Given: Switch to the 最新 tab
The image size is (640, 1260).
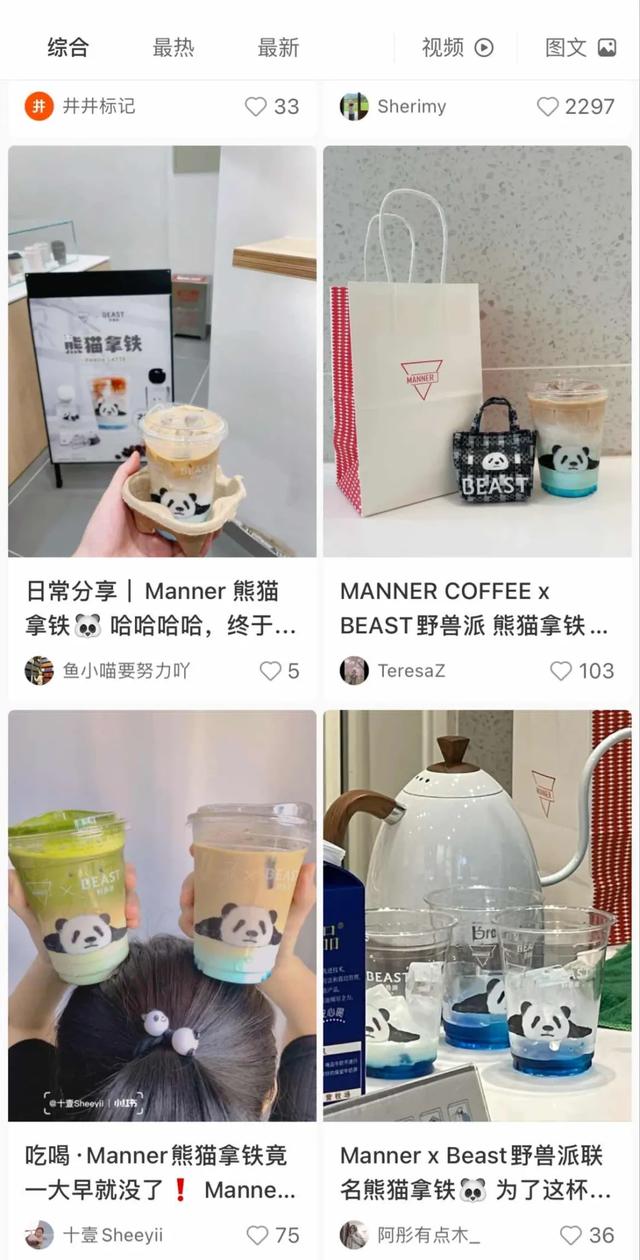Looking at the screenshot, I should [x=278, y=47].
